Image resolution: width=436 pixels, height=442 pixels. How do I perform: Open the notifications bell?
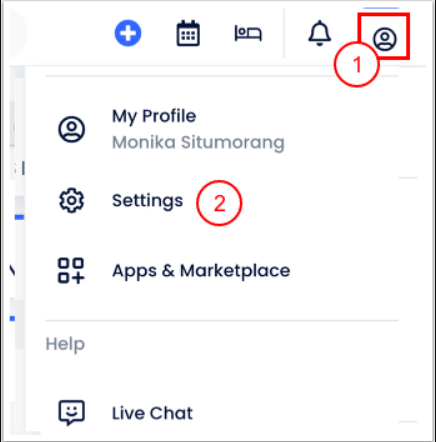click(x=320, y=33)
